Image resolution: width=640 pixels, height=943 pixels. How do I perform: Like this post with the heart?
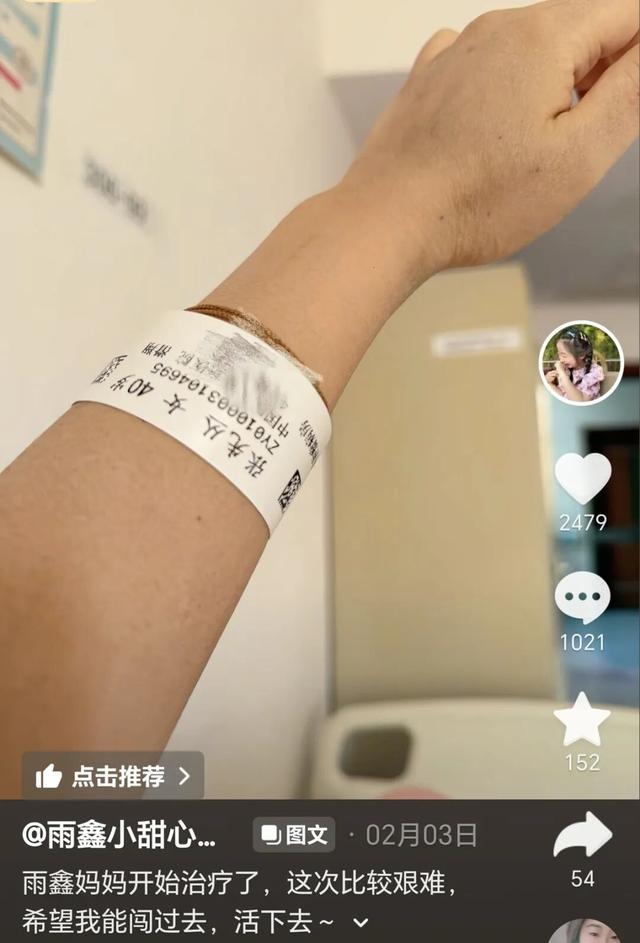pos(582,478)
